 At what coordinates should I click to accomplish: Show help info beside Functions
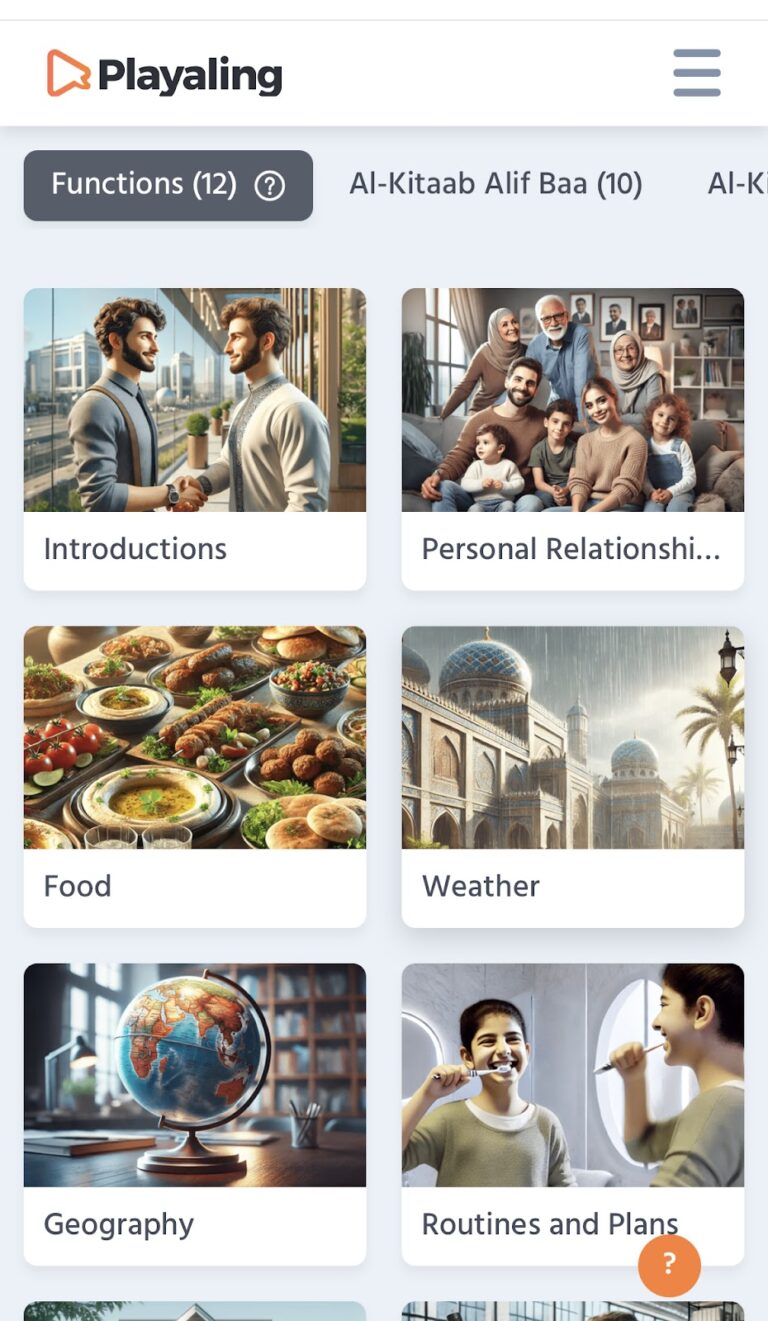(270, 185)
